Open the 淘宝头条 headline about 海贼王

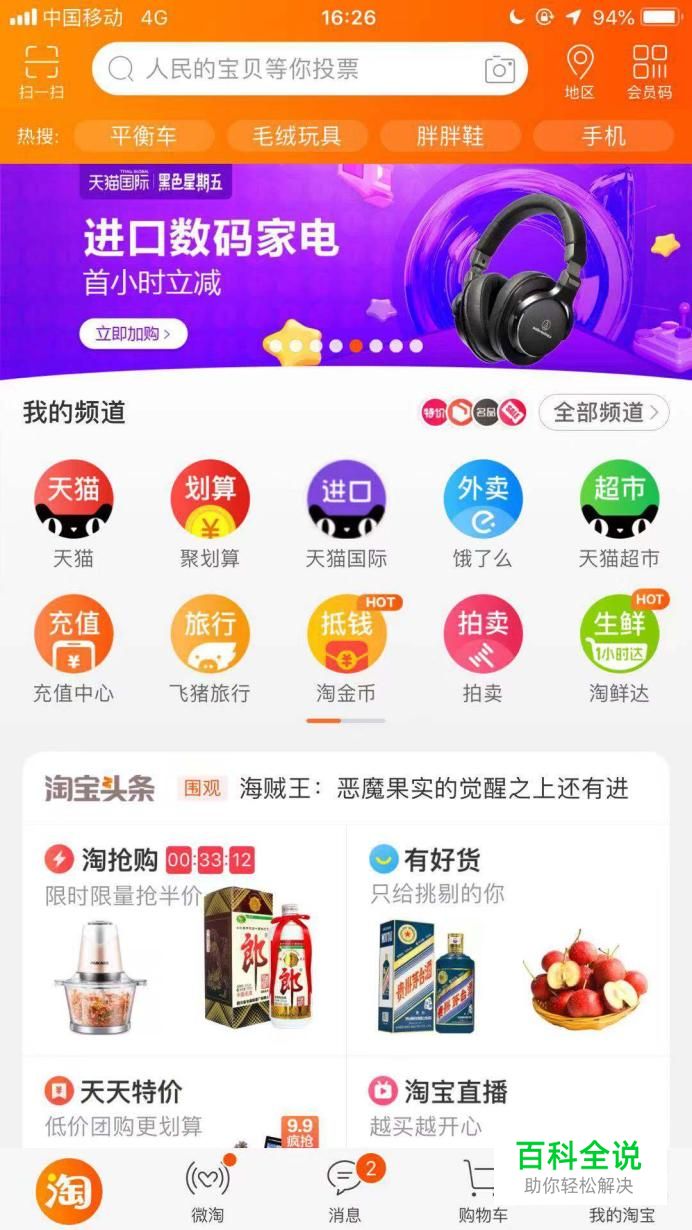[x=433, y=788]
